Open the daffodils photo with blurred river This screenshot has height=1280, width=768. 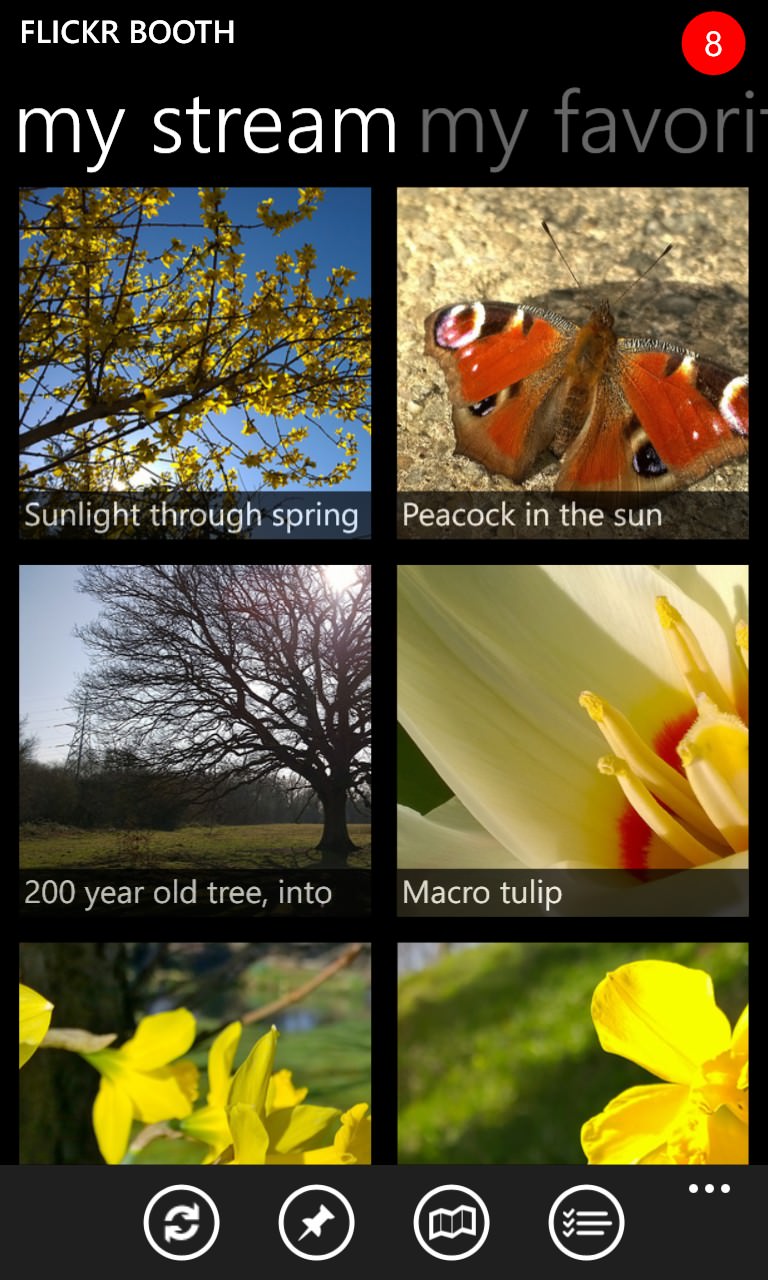195,1054
